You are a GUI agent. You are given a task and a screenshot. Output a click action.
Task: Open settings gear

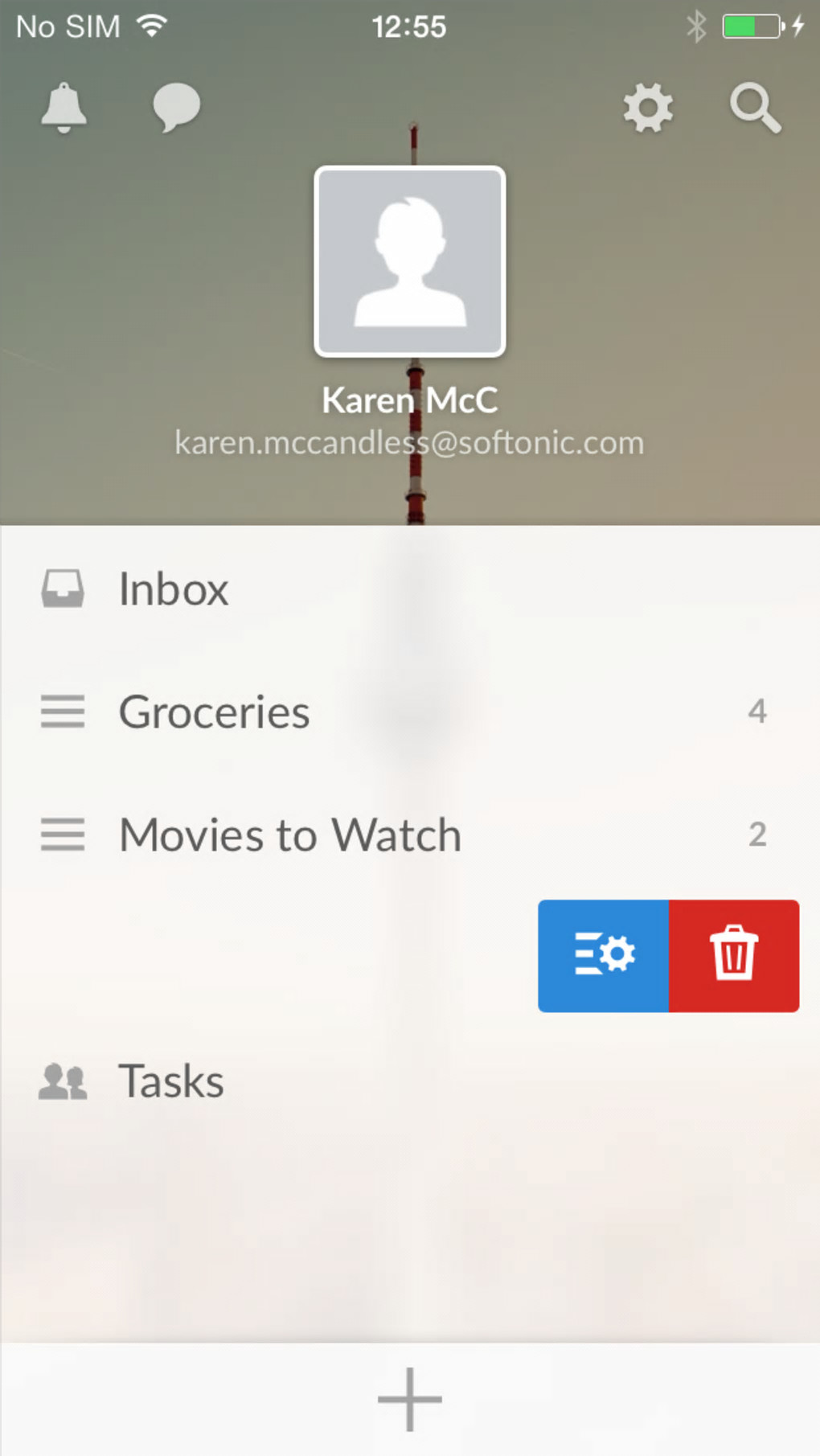point(648,108)
